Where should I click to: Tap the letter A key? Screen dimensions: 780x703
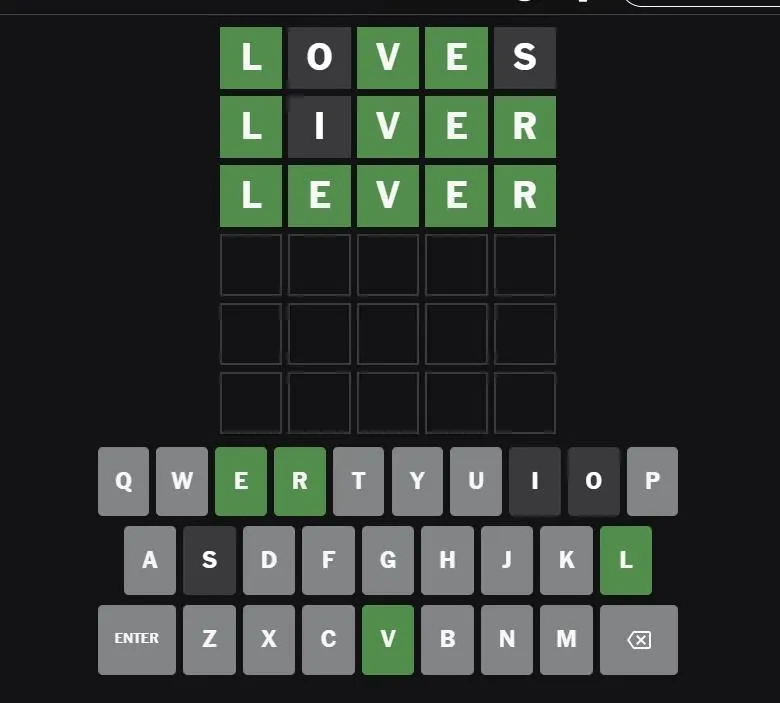point(150,560)
